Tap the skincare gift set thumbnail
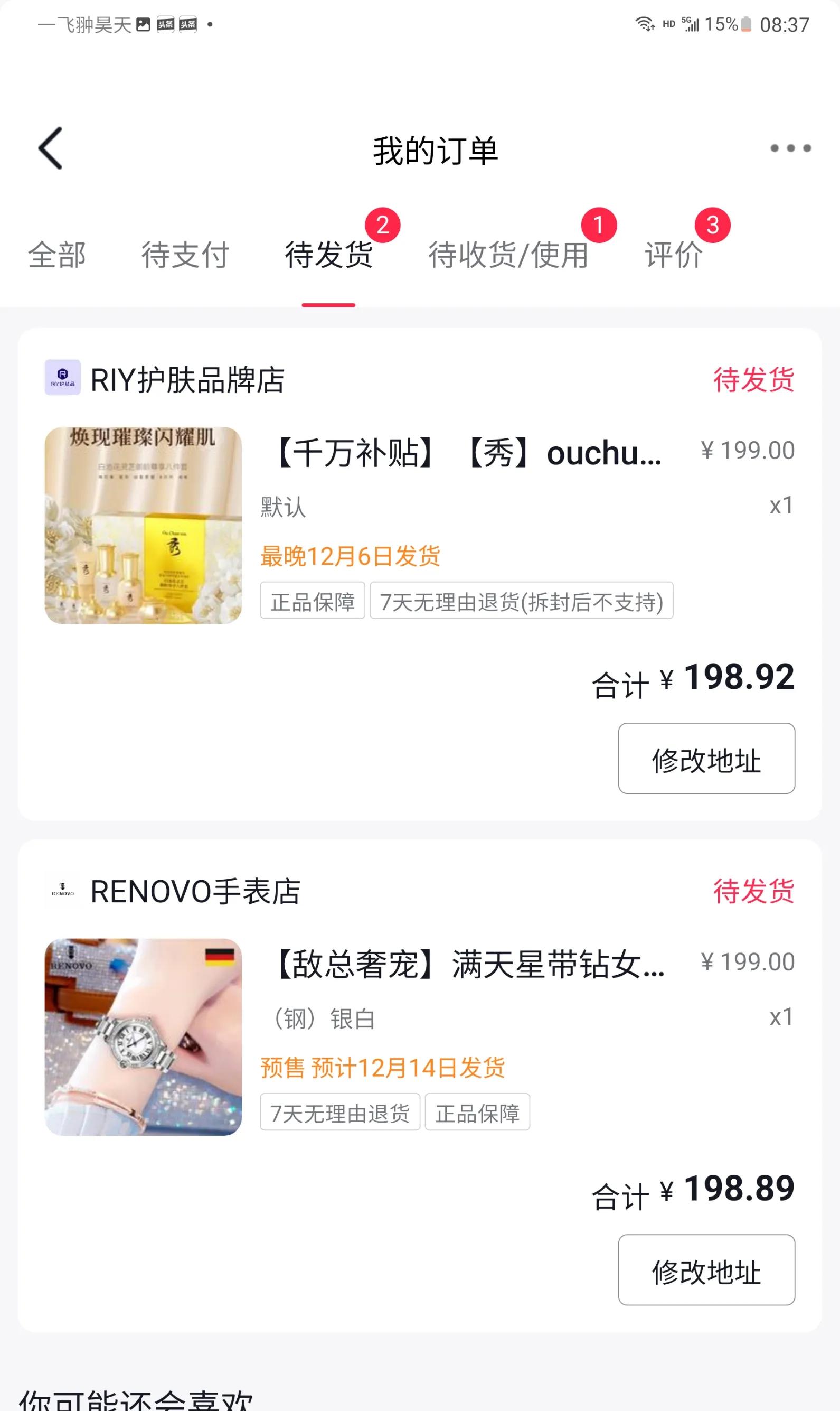 pyautogui.click(x=143, y=526)
